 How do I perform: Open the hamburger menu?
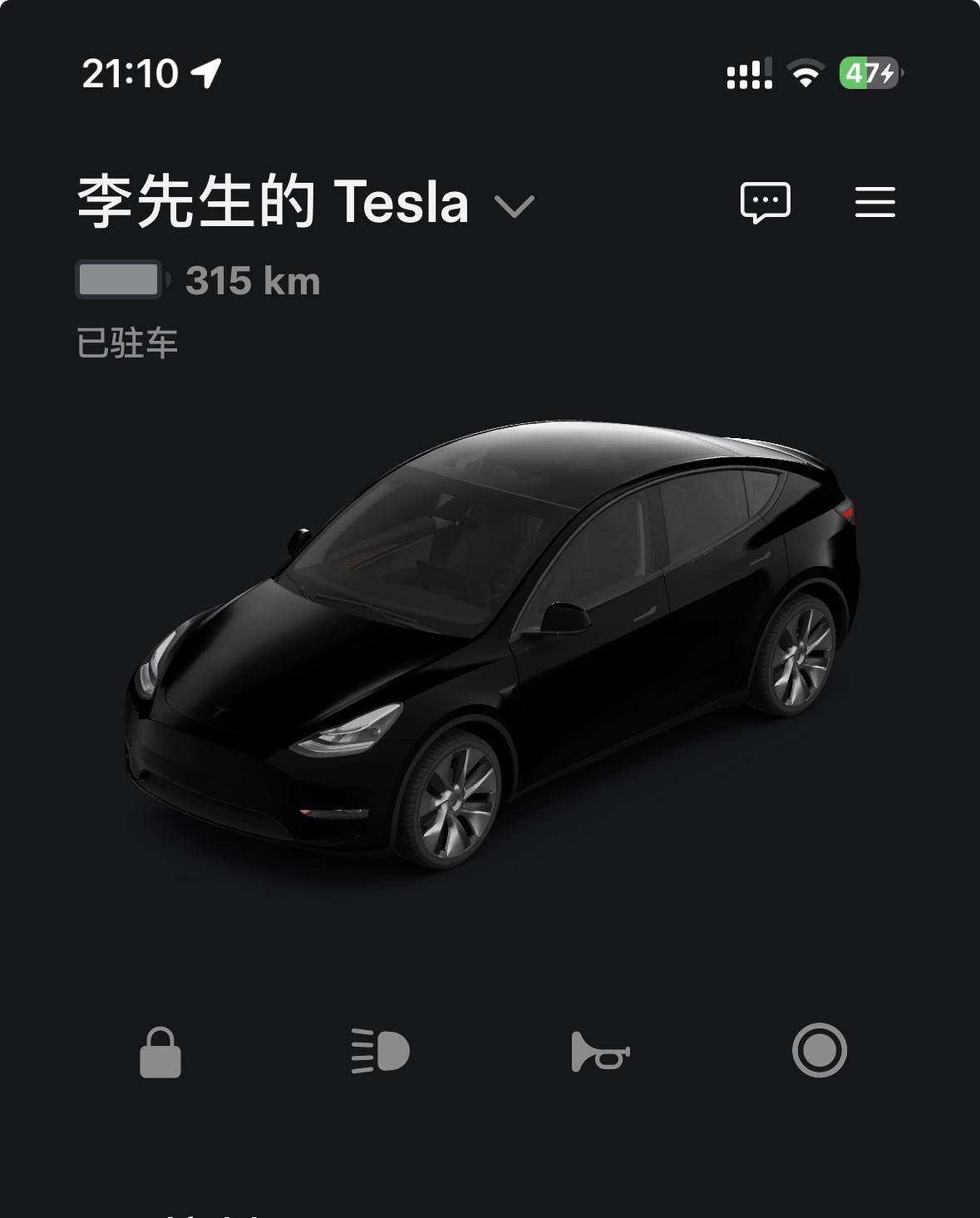pyautogui.click(x=875, y=203)
